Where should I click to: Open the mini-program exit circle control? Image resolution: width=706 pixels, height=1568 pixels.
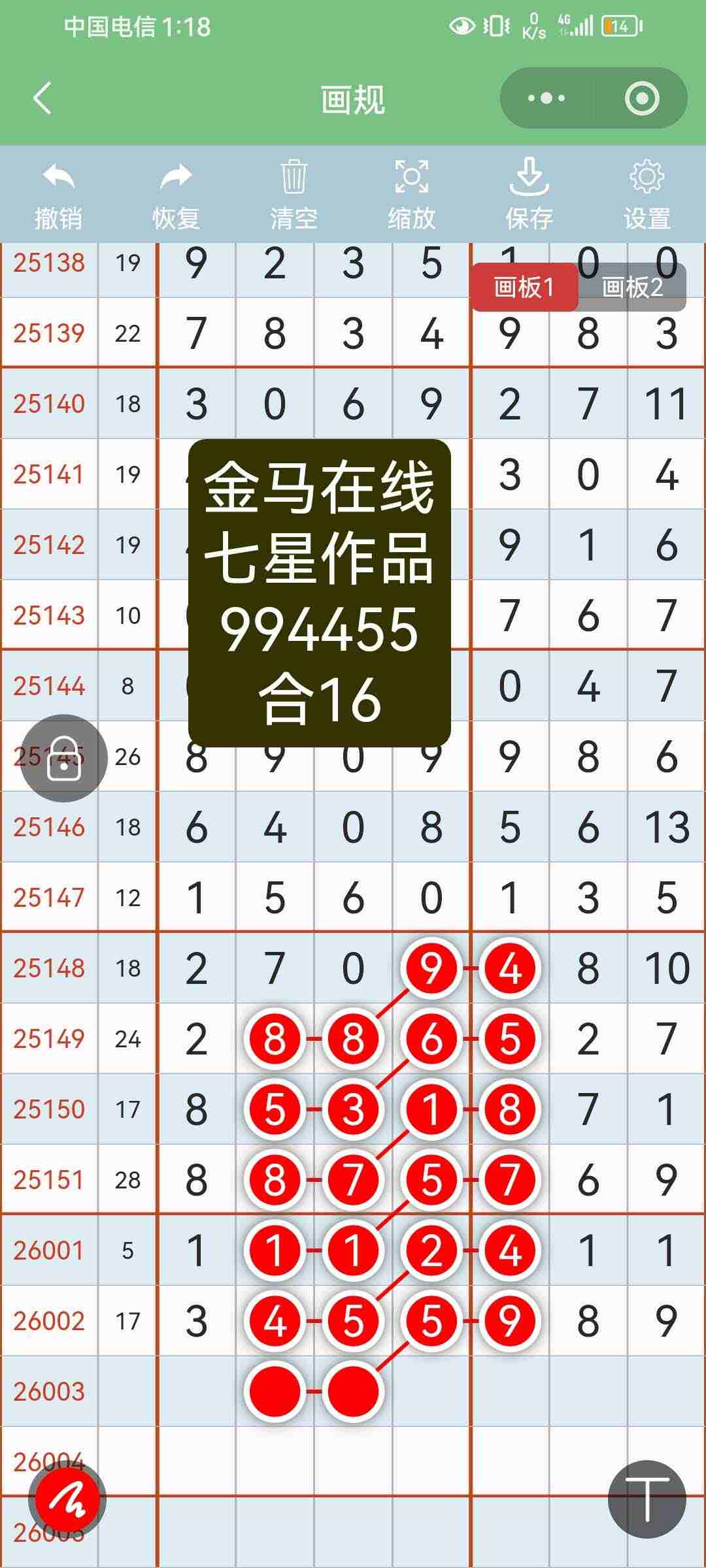click(643, 98)
